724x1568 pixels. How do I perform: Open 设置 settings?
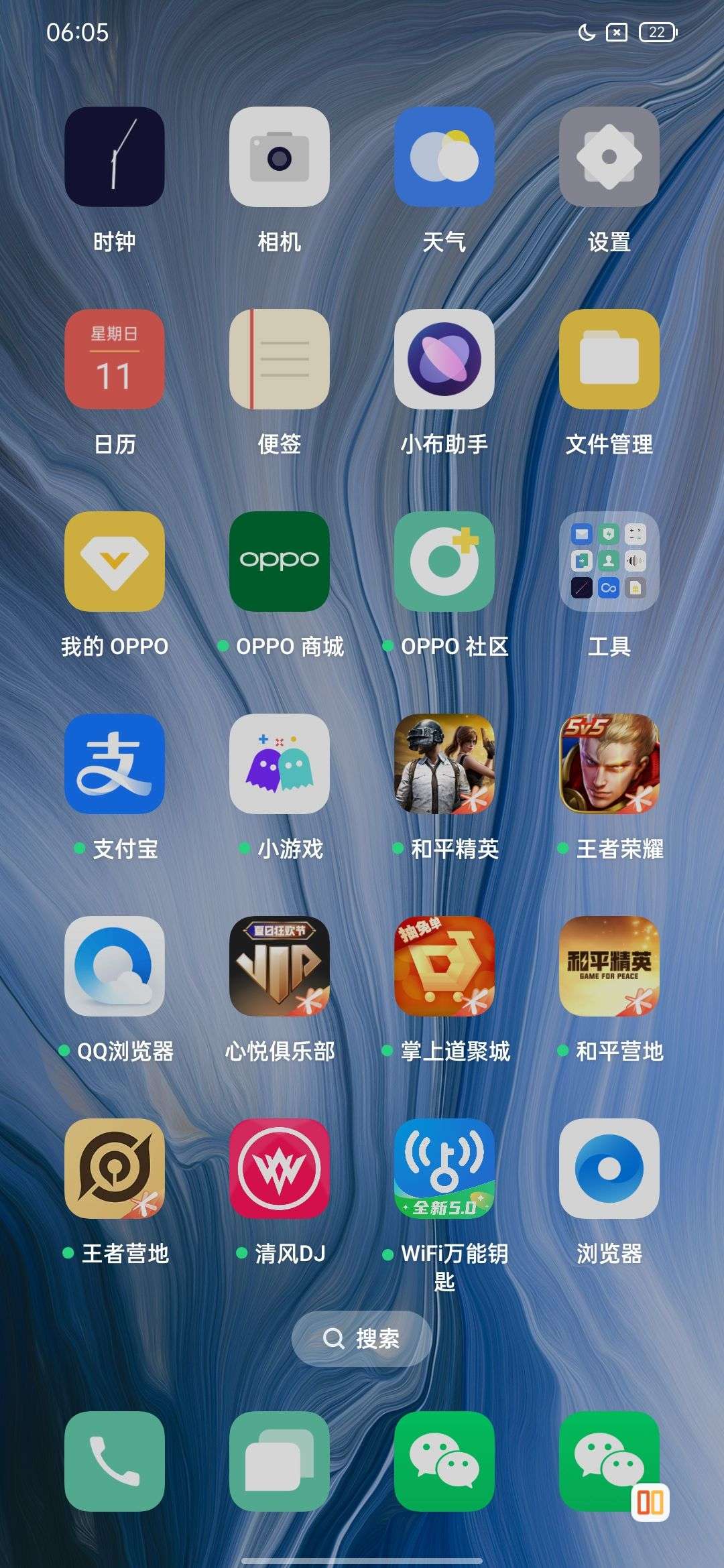pyautogui.click(x=609, y=157)
